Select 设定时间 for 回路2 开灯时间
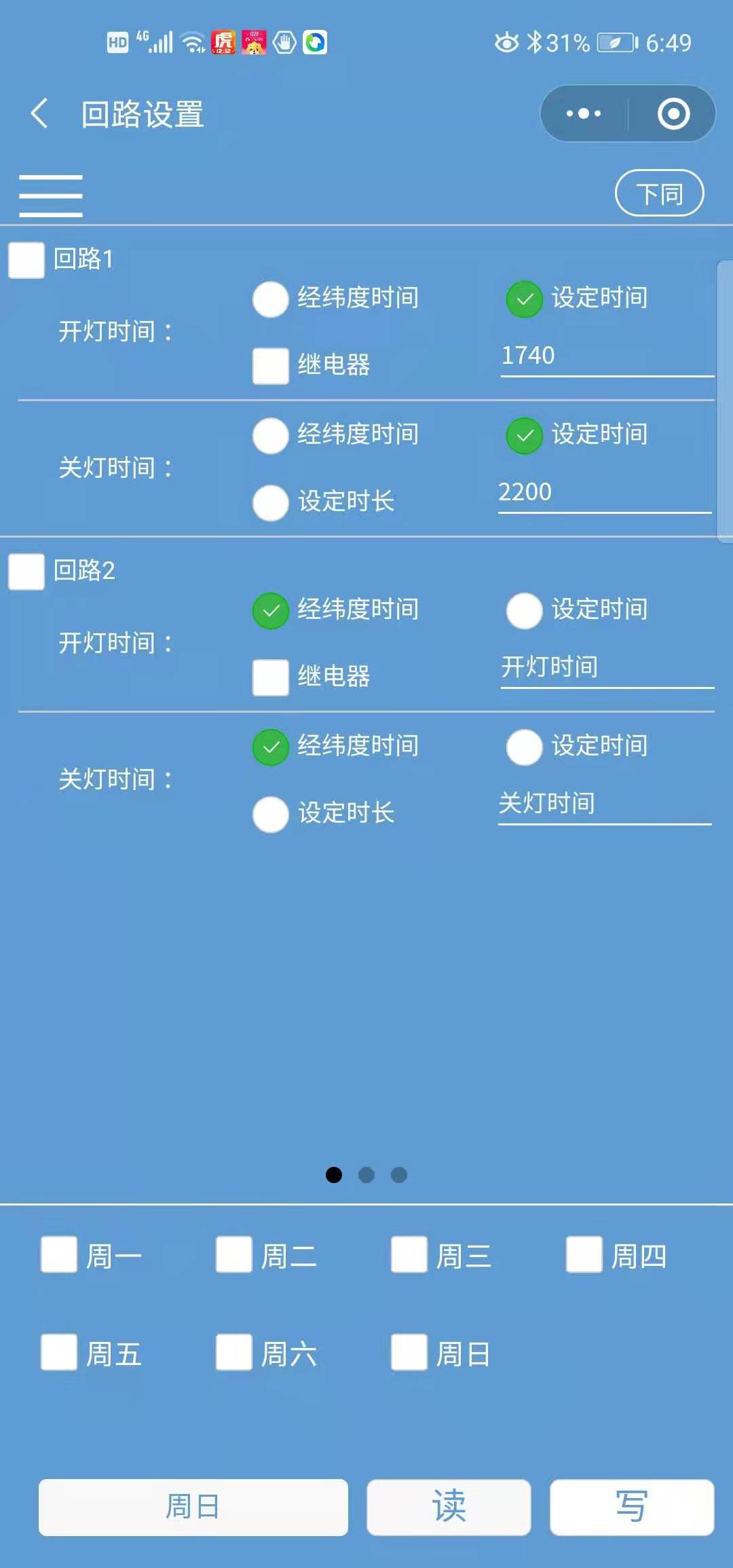This screenshot has height=1568, width=733. point(524,611)
